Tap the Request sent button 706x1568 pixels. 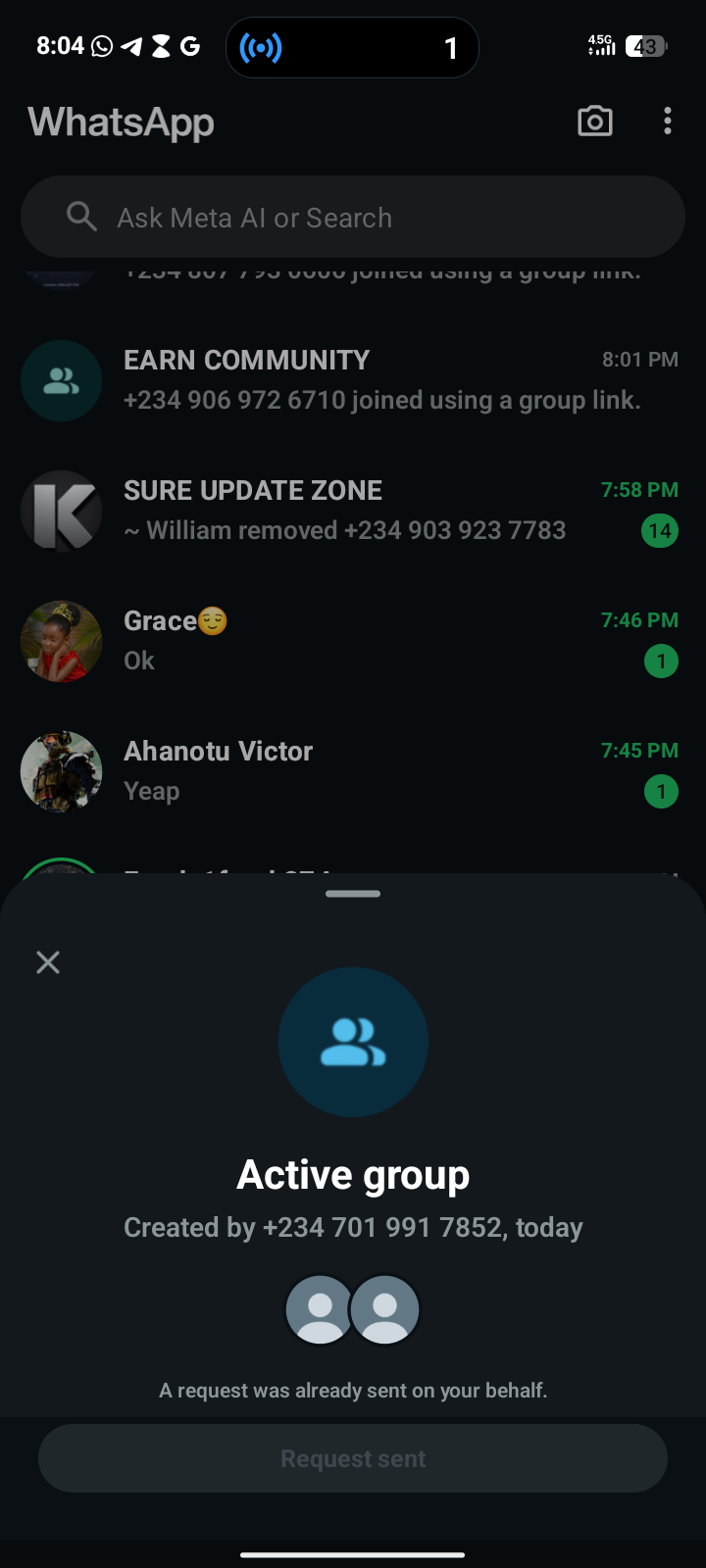pyautogui.click(x=353, y=1458)
